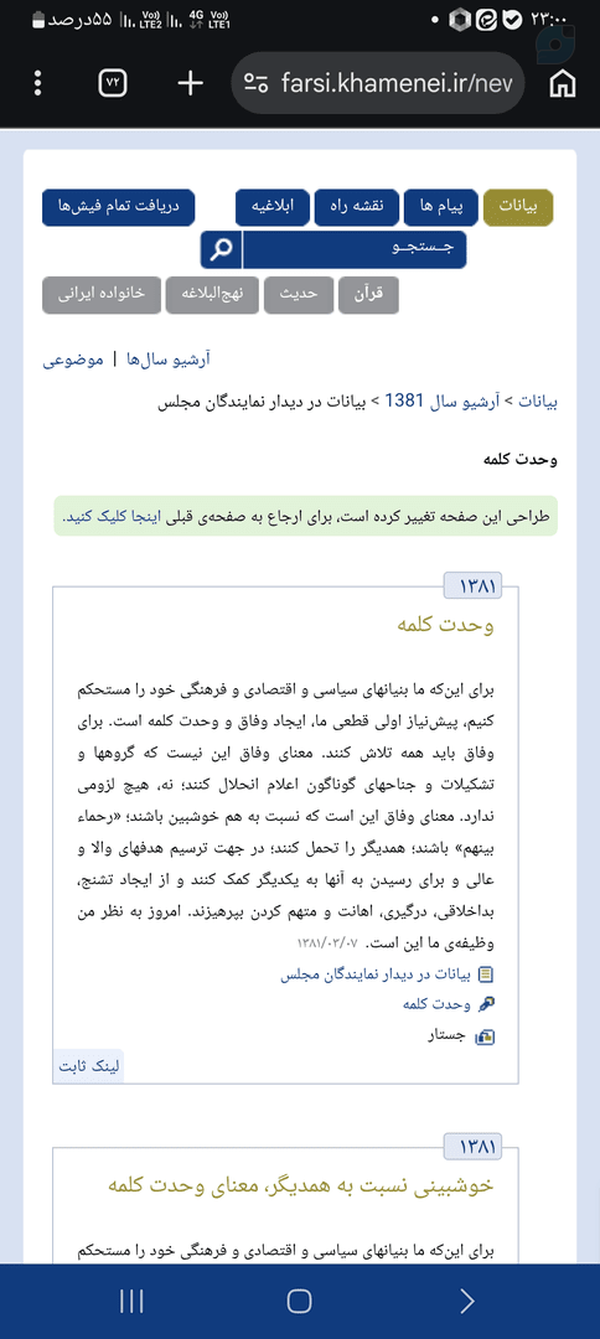The width and height of the screenshot is (600, 1339).
Task: Go to the ابلاغیه section
Action: (x=273, y=207)
